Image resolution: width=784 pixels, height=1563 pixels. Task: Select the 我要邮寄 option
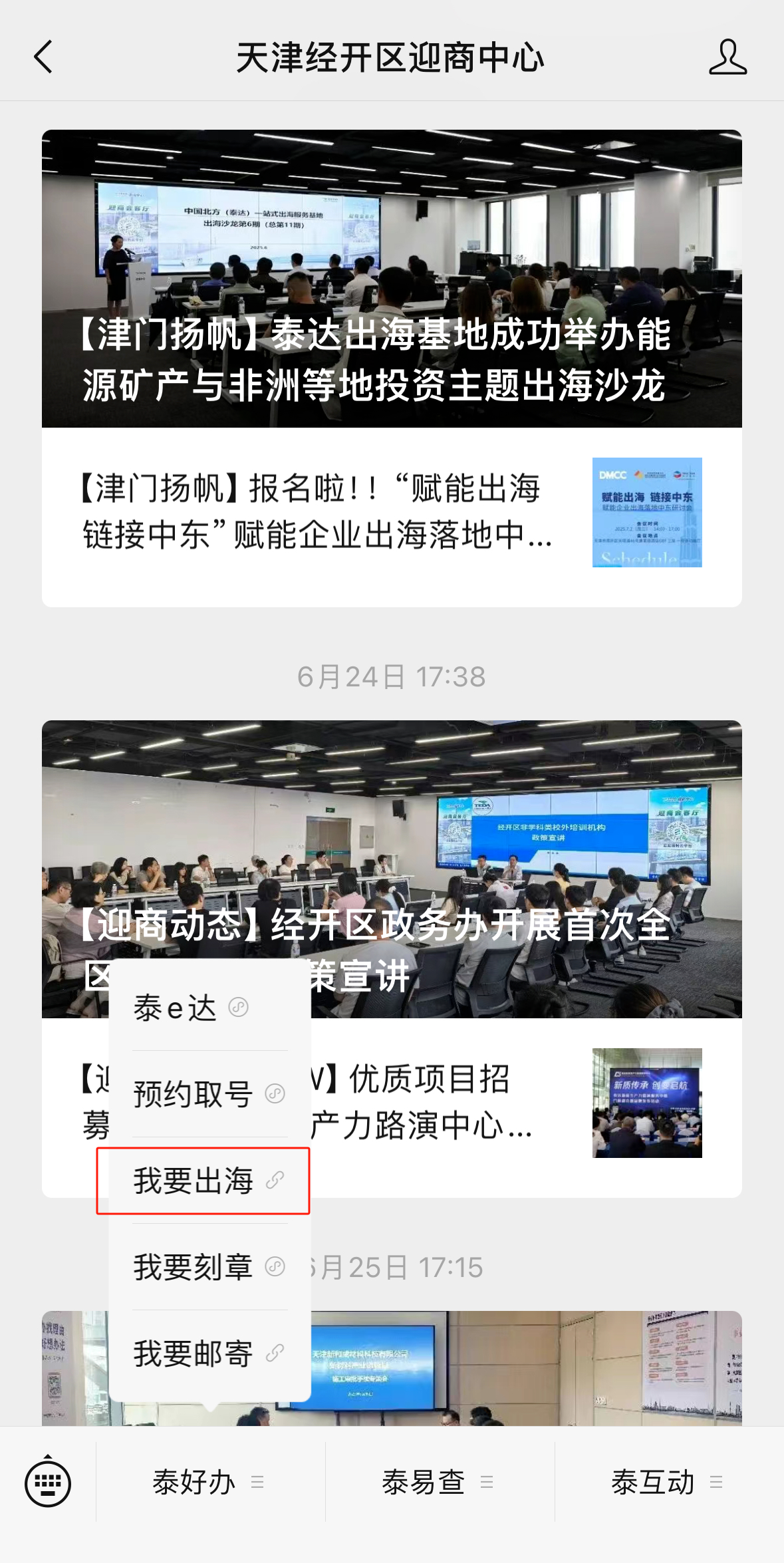[209, 1353]
